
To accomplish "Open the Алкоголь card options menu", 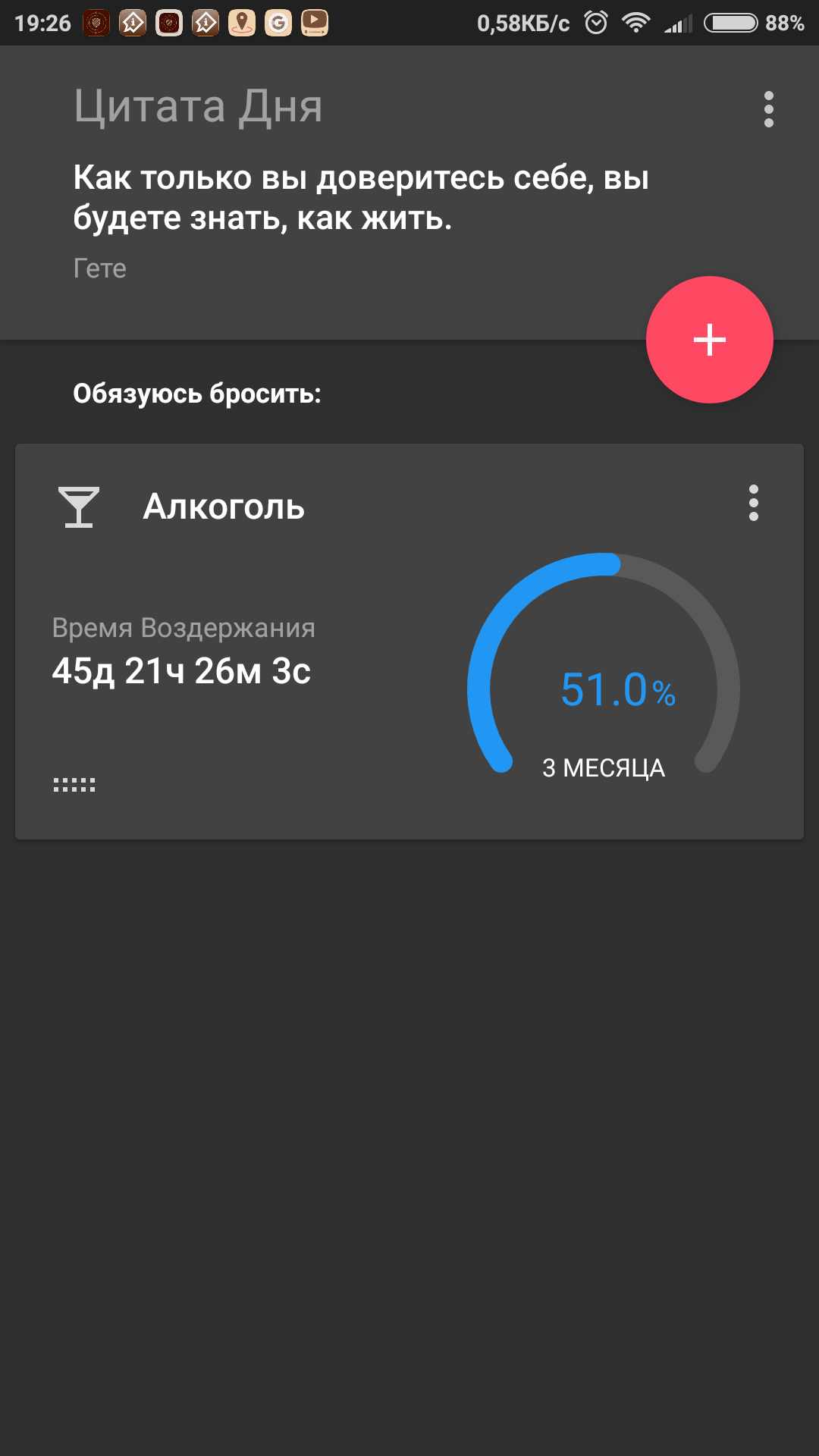I will pos(753,504).
